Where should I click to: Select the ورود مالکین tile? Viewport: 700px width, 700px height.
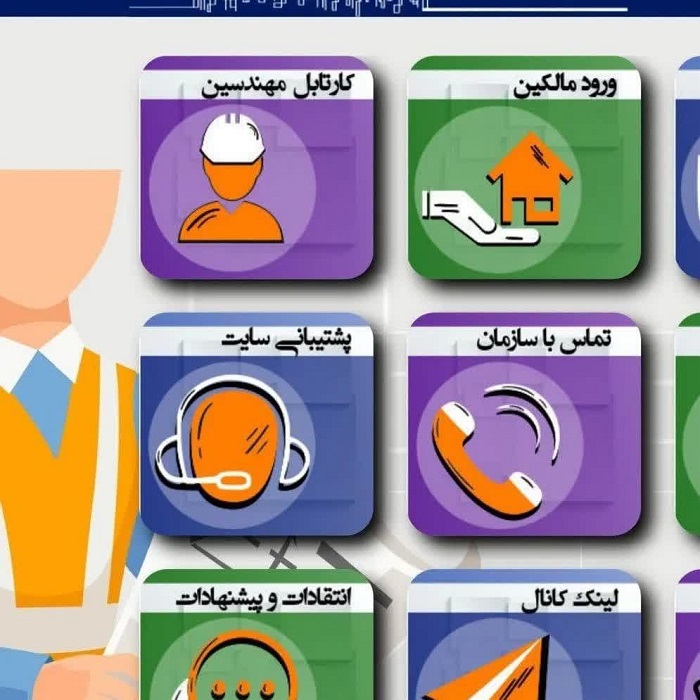[523, 168]
